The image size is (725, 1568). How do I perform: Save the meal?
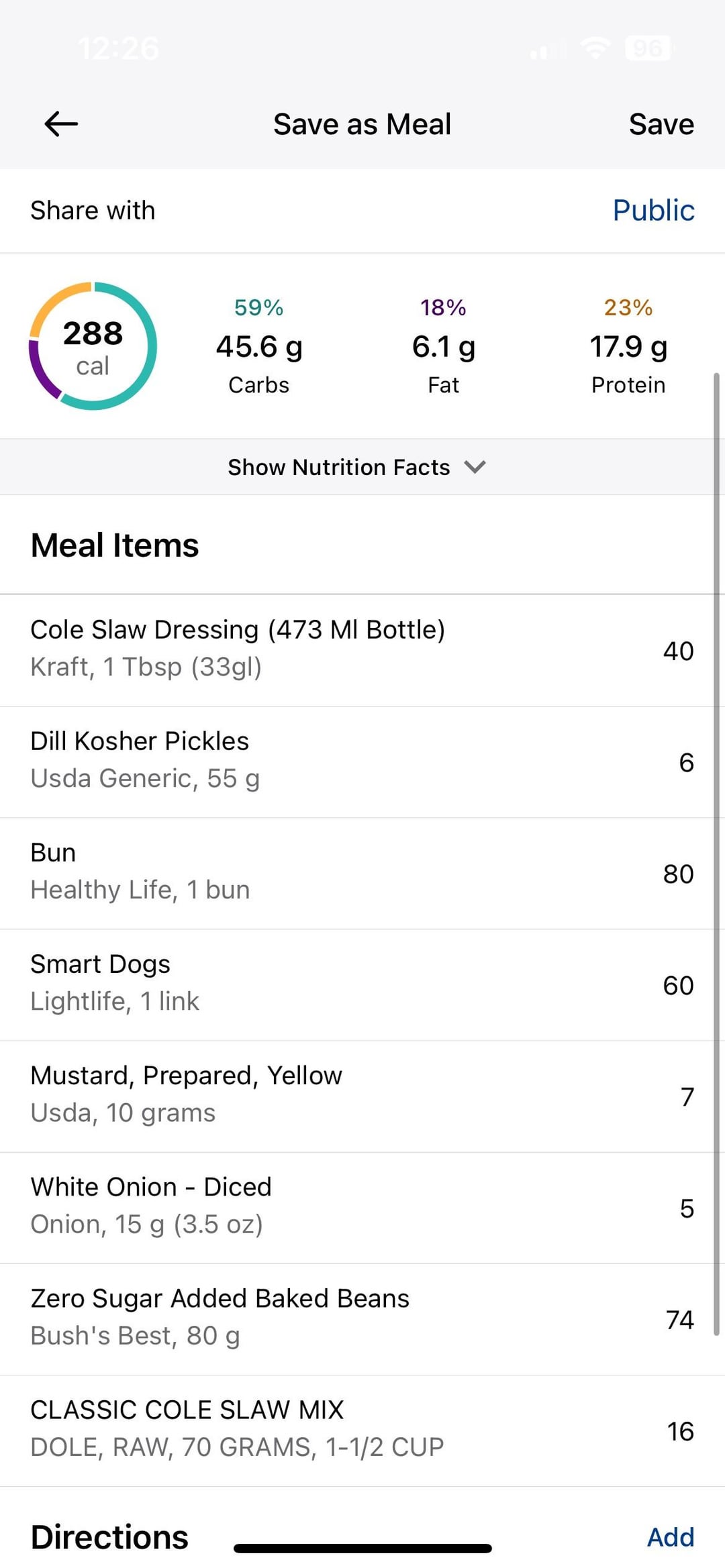coord(661,124)
